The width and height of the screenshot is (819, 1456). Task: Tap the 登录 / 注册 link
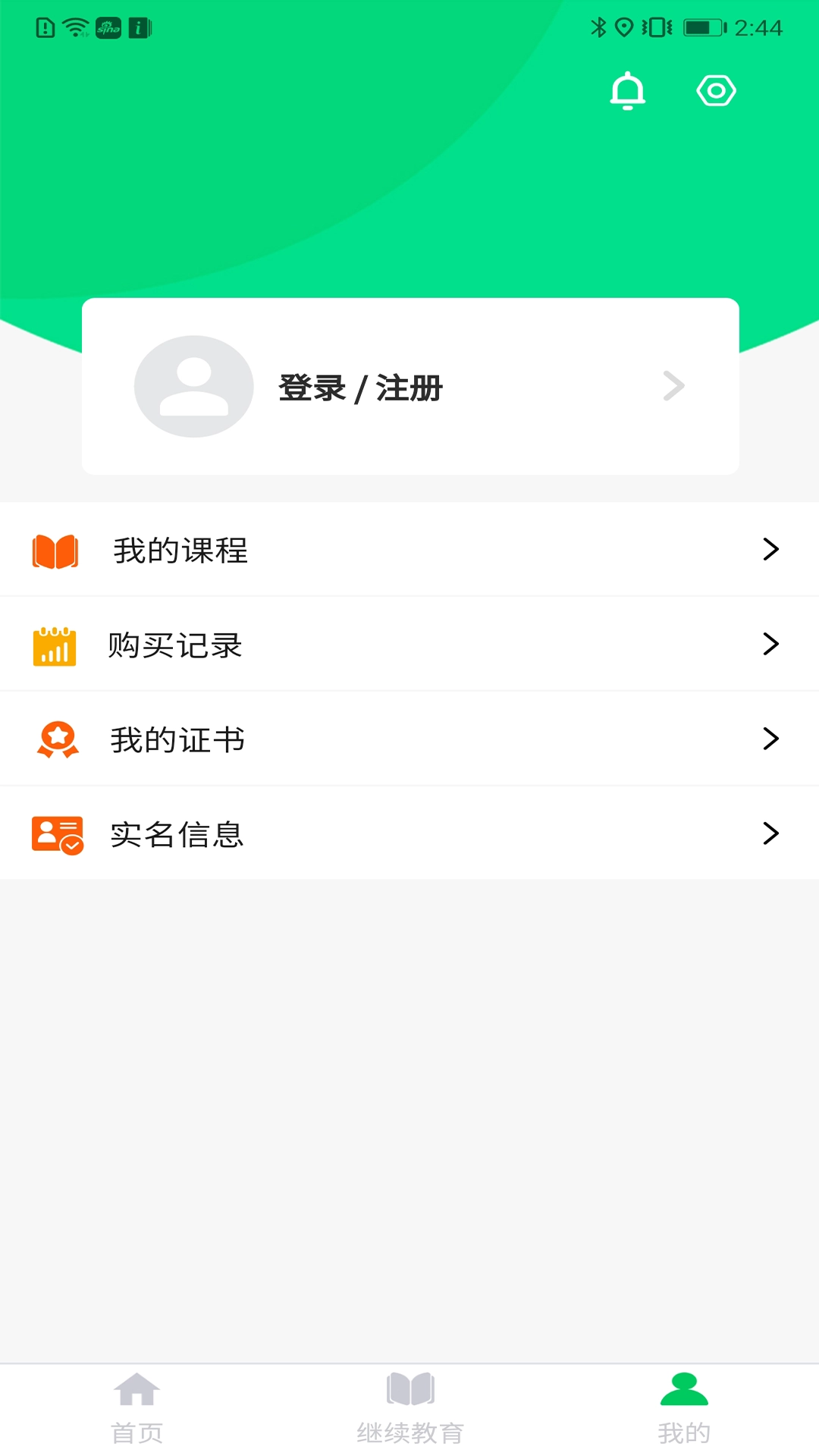tap(360, 388)
